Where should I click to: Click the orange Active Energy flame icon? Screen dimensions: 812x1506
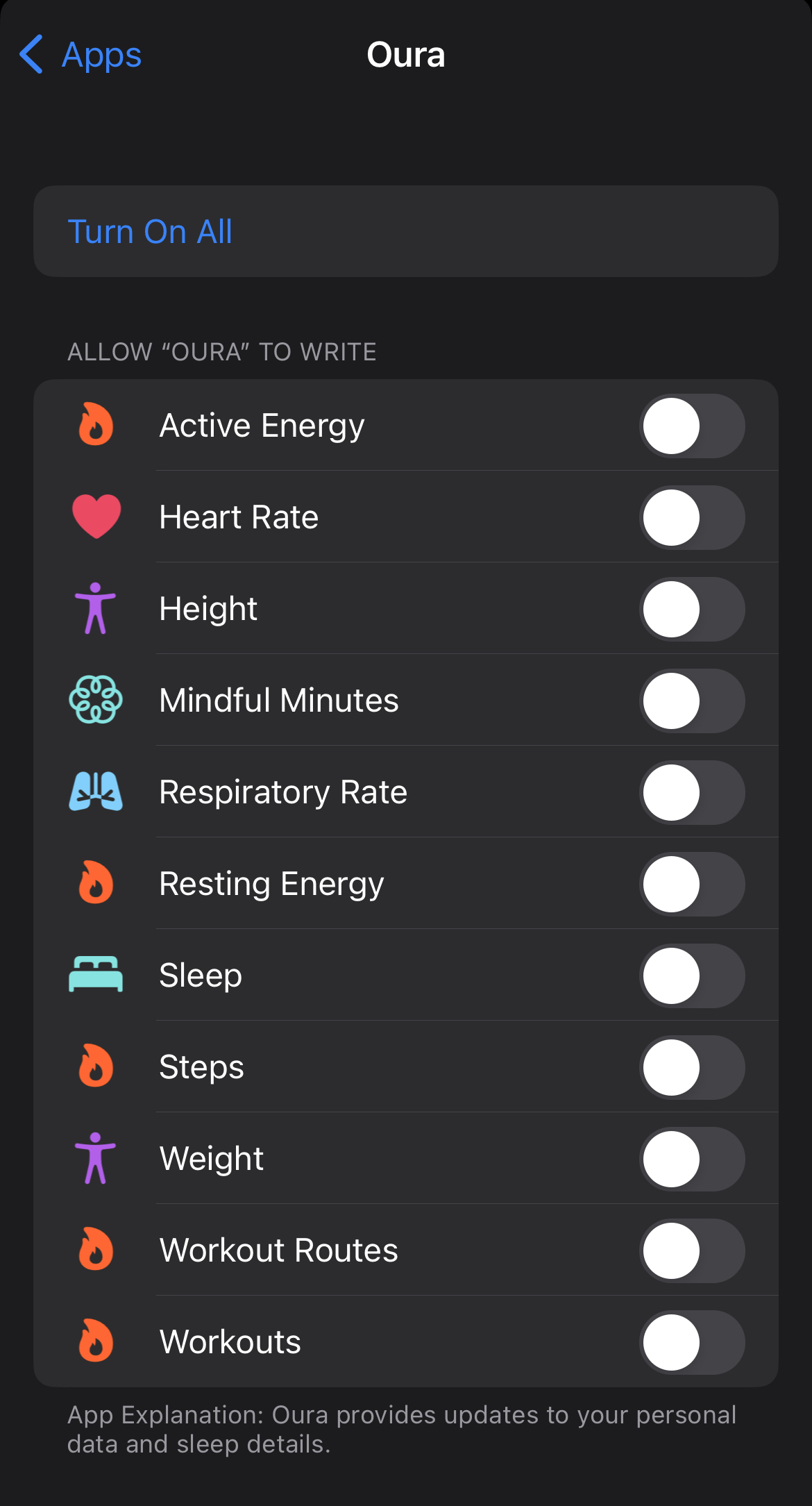[96, 425]
